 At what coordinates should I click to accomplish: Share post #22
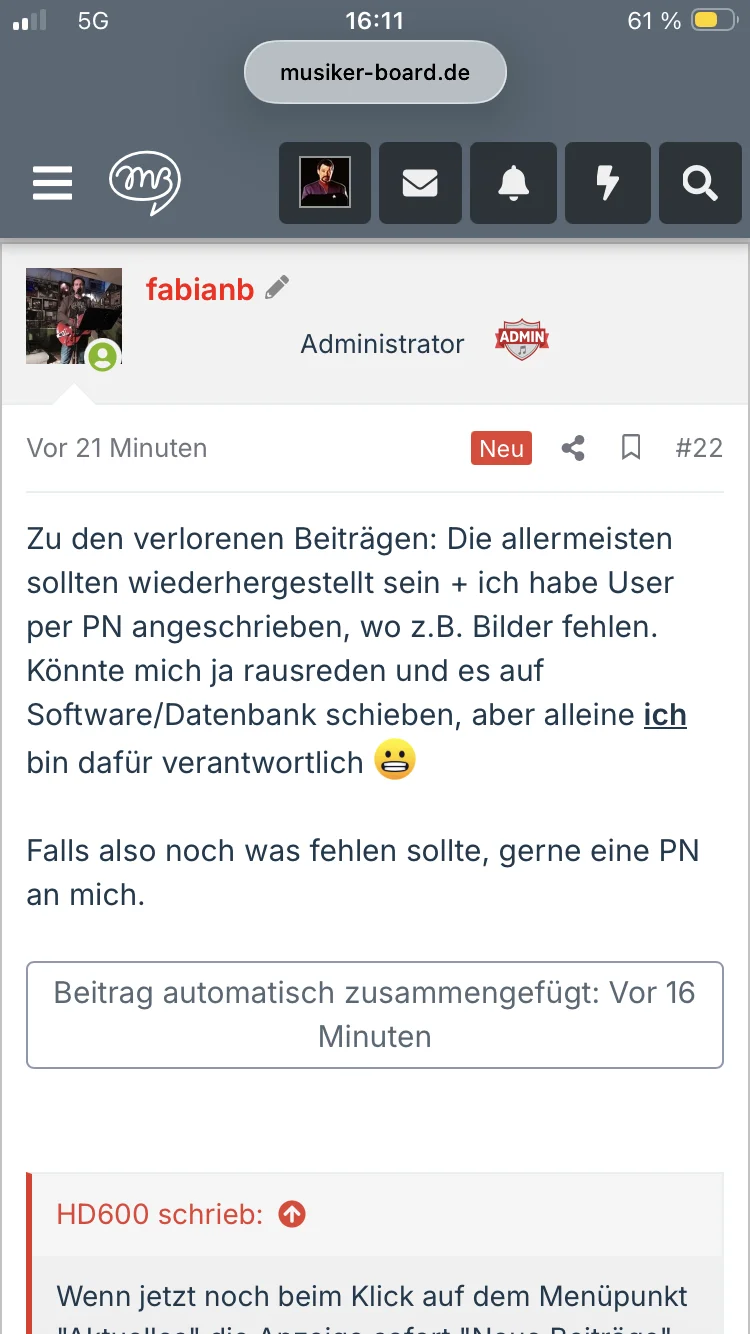(573, 448)
